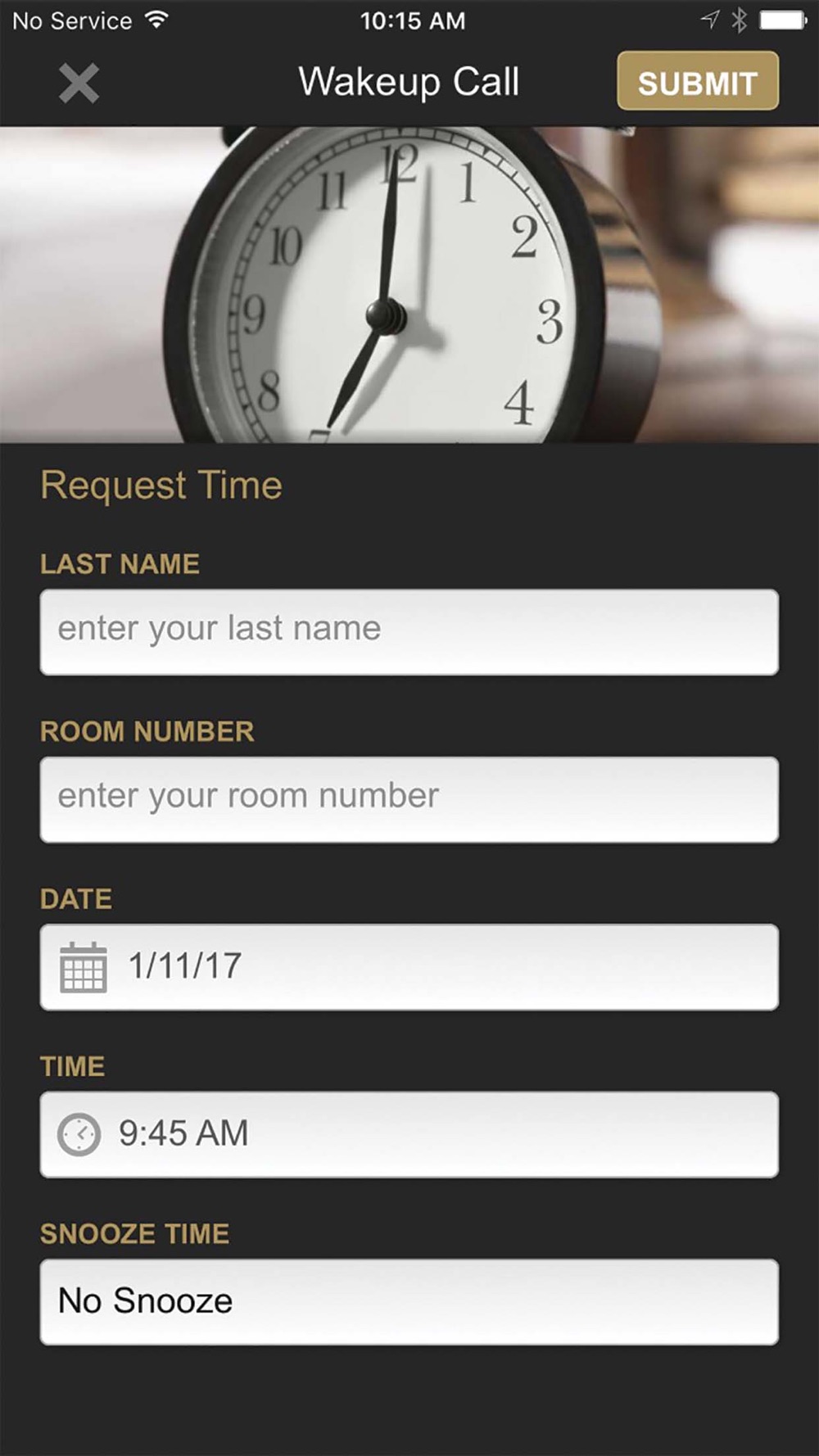Focus the room number field
819x1456 pixels.
coord(409,799)
